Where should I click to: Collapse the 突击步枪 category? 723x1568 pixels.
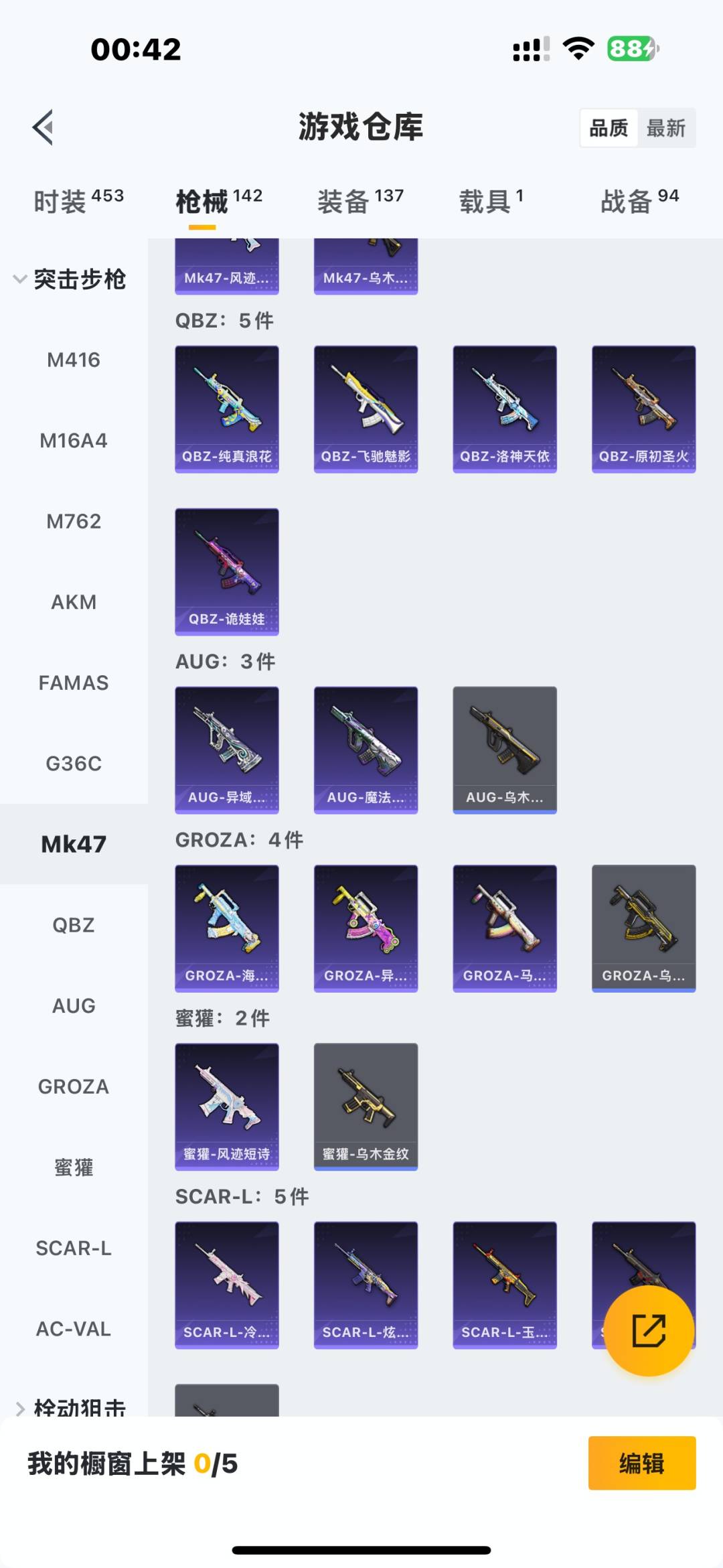(x=70, y=279)
